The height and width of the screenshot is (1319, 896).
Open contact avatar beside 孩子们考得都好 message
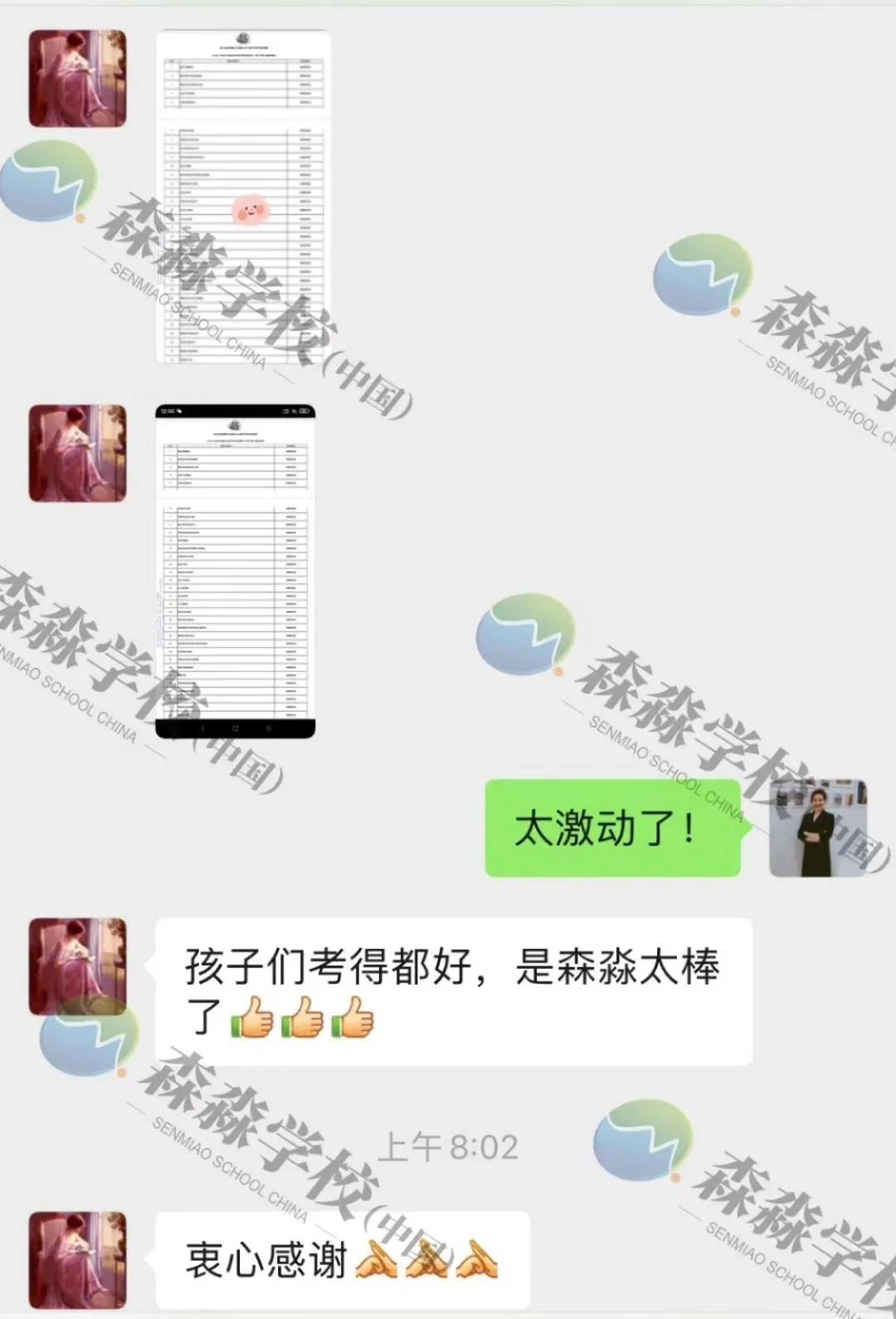point(78,966)
